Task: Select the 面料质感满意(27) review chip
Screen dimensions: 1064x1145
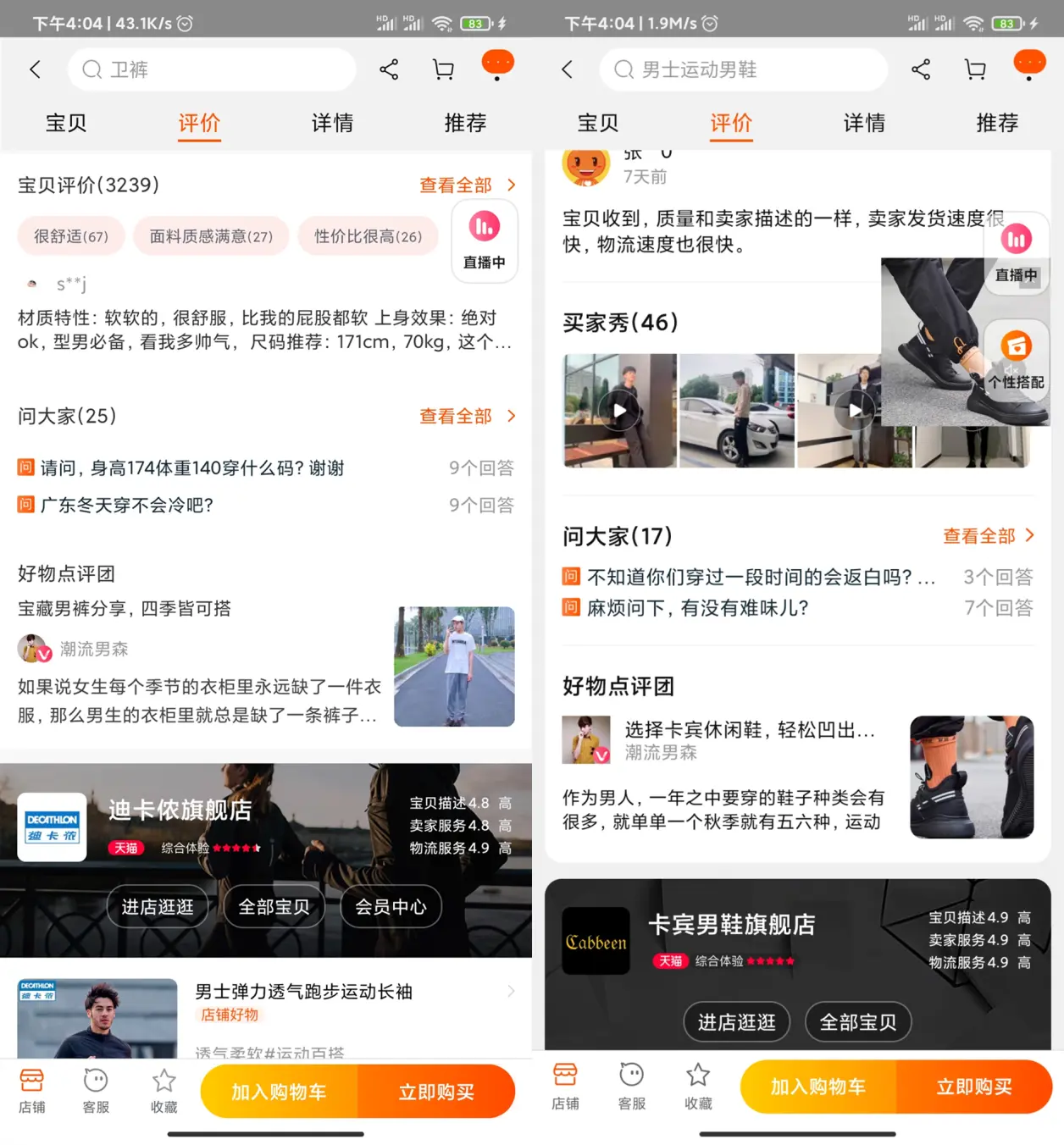Action: point(211,236)
